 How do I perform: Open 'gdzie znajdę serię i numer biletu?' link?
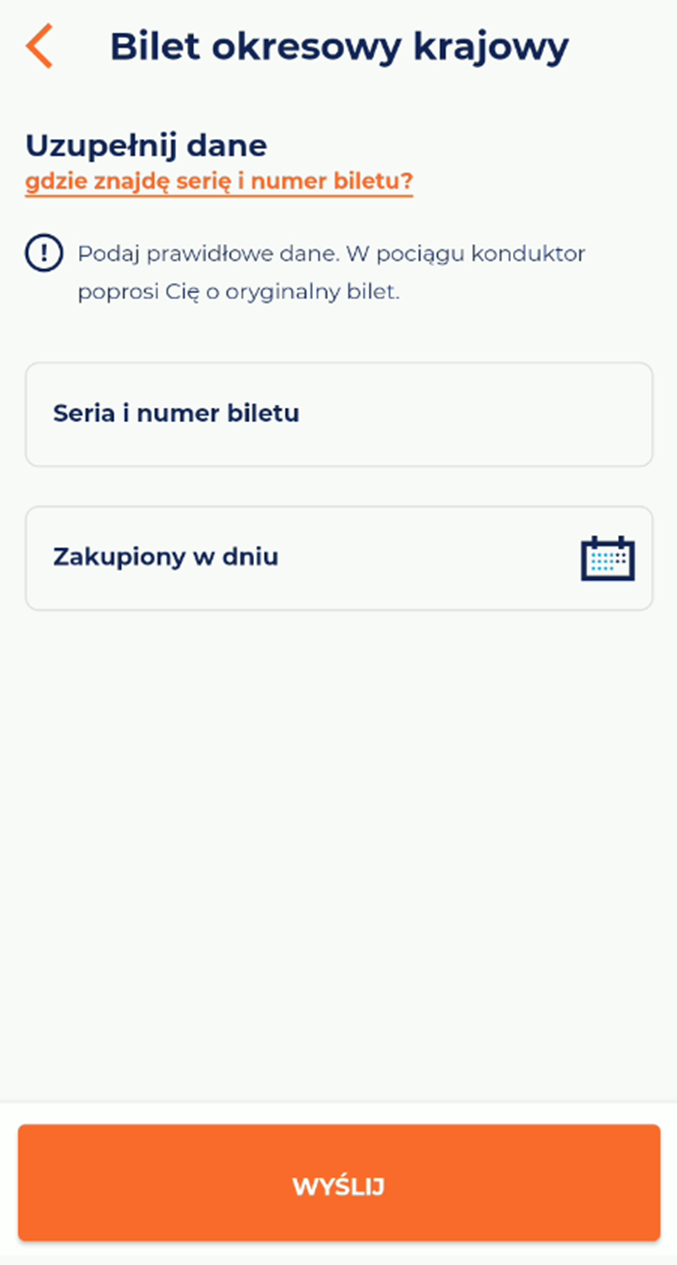[219, 182]
